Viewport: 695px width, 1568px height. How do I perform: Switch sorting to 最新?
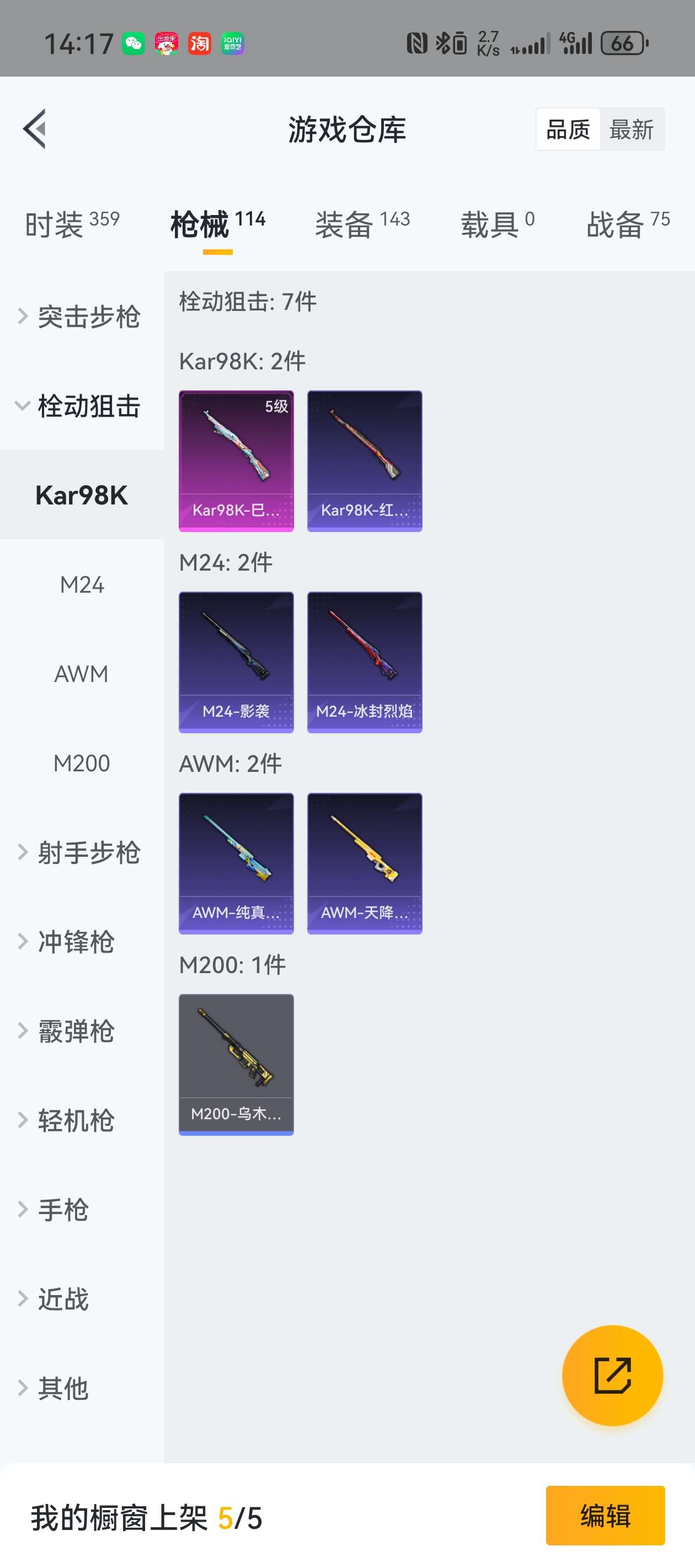pyautogui.click(x=632, y=128)
